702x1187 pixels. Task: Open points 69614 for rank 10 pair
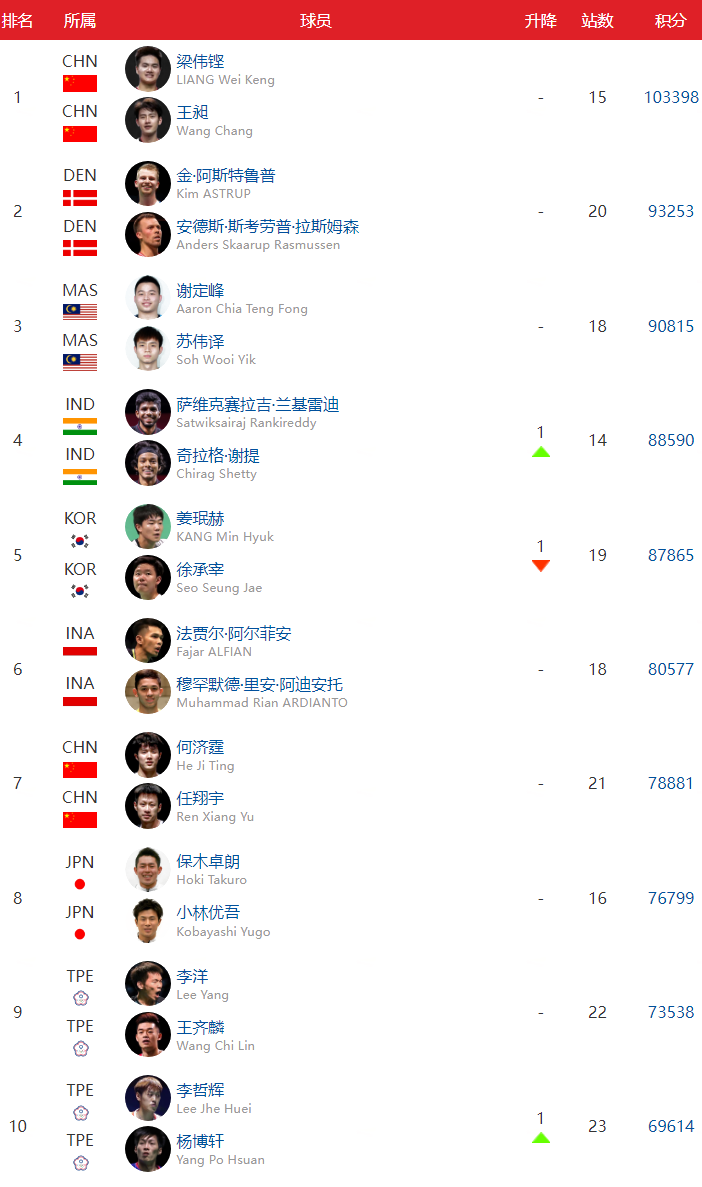pyautogui.click(x=671, y=1126)
